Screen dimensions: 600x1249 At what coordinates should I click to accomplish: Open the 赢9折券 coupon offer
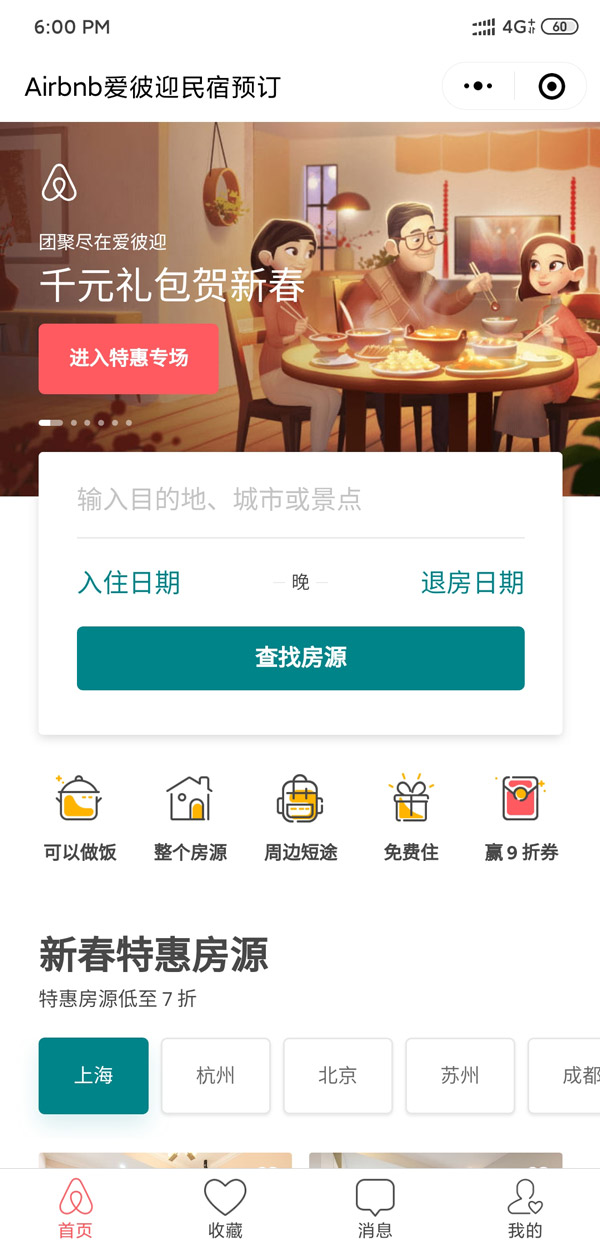(521, 818)
